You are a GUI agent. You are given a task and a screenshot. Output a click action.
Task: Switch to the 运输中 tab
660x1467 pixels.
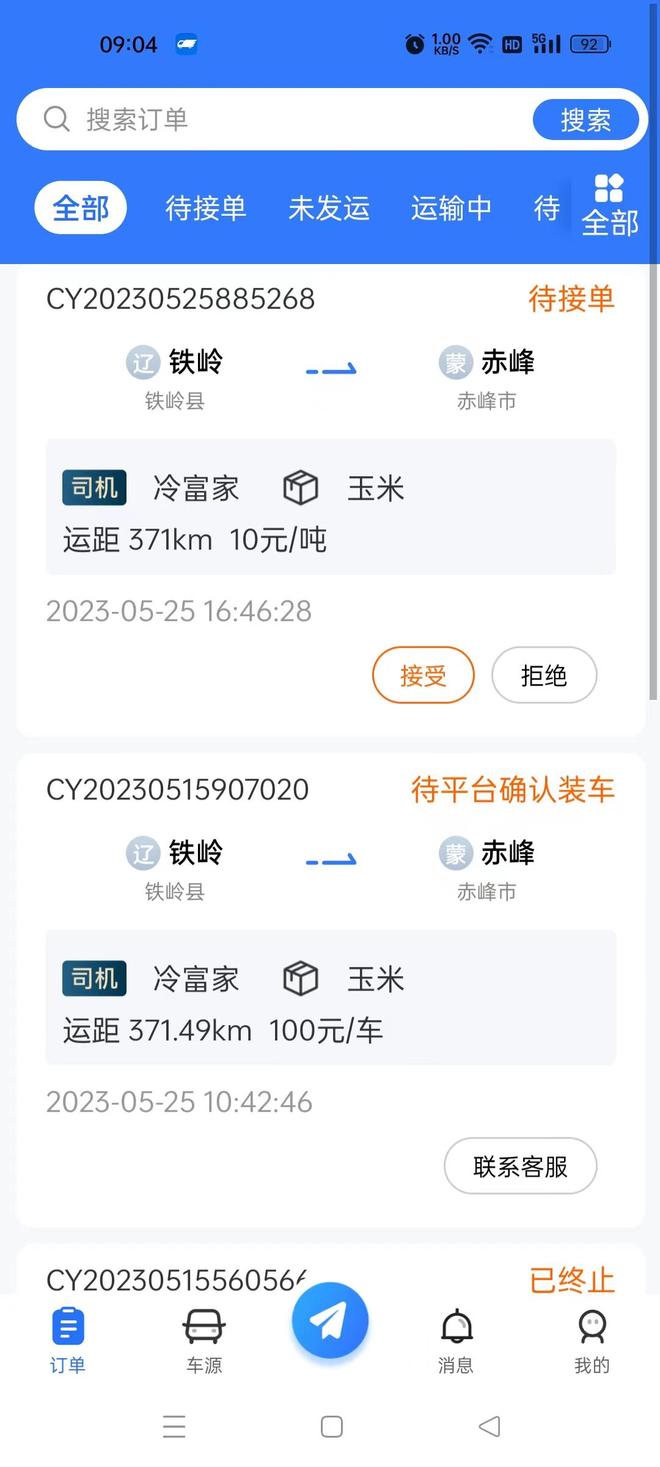[451, 208]
